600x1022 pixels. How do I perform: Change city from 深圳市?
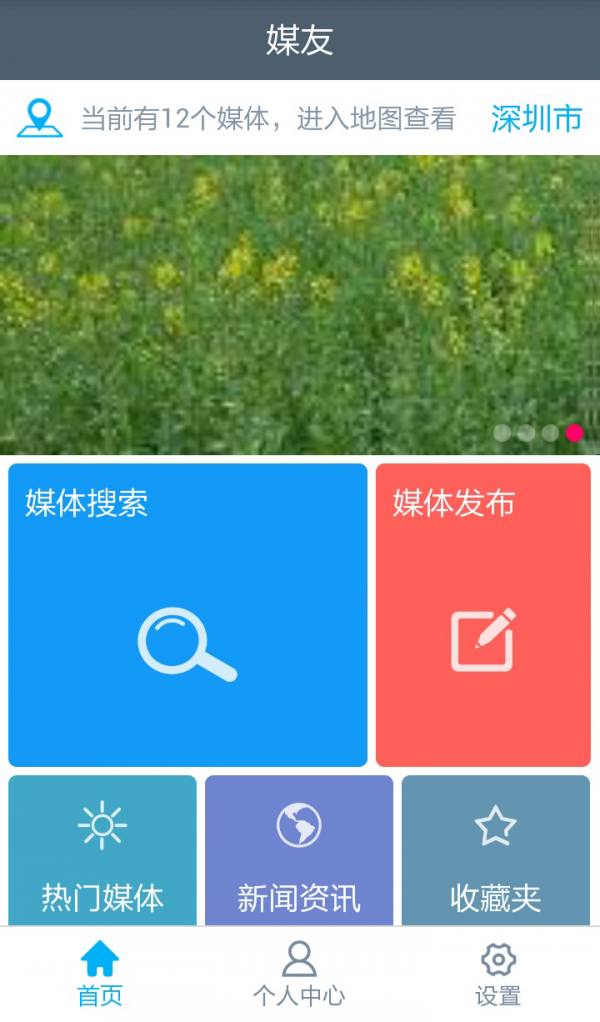point(536,118)
